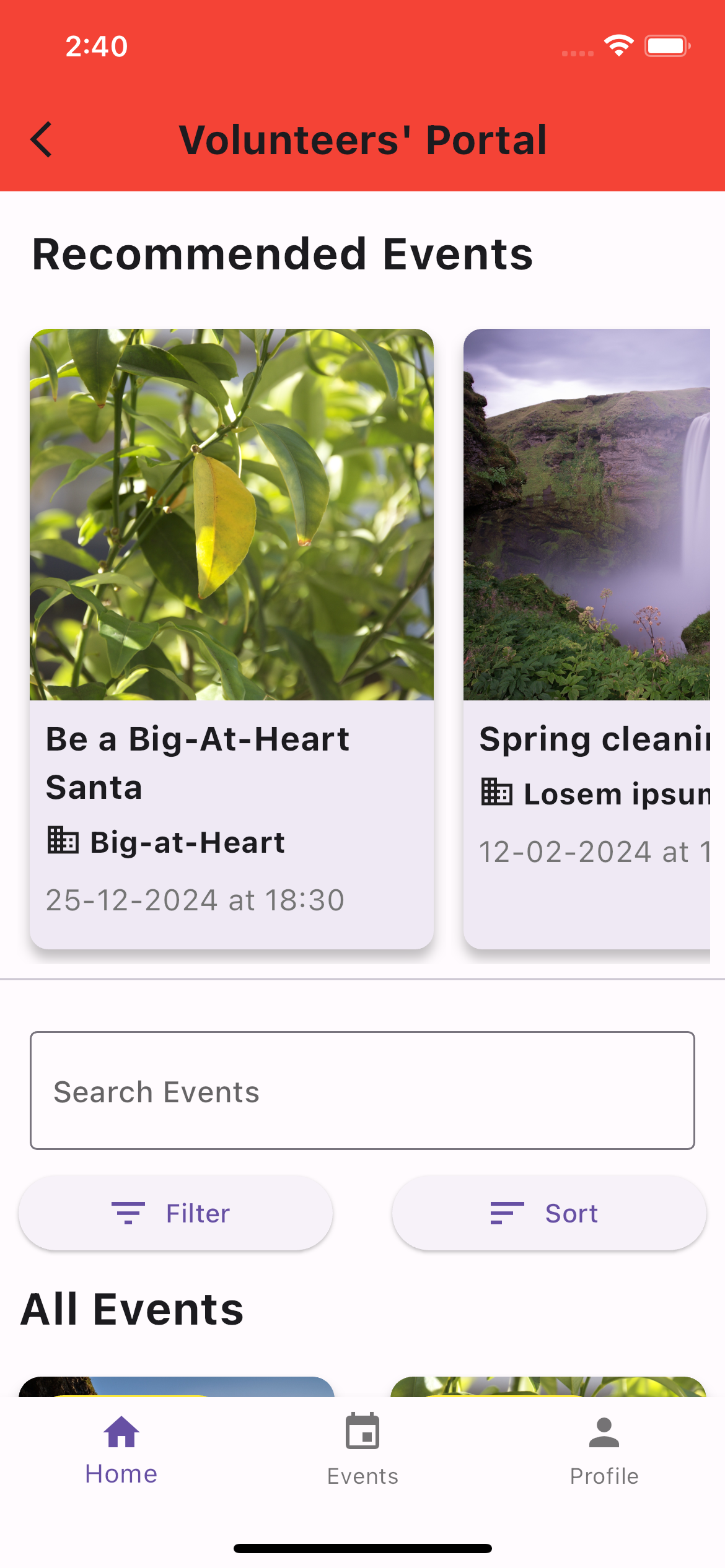Open the Spring cleaning event card

587,638
